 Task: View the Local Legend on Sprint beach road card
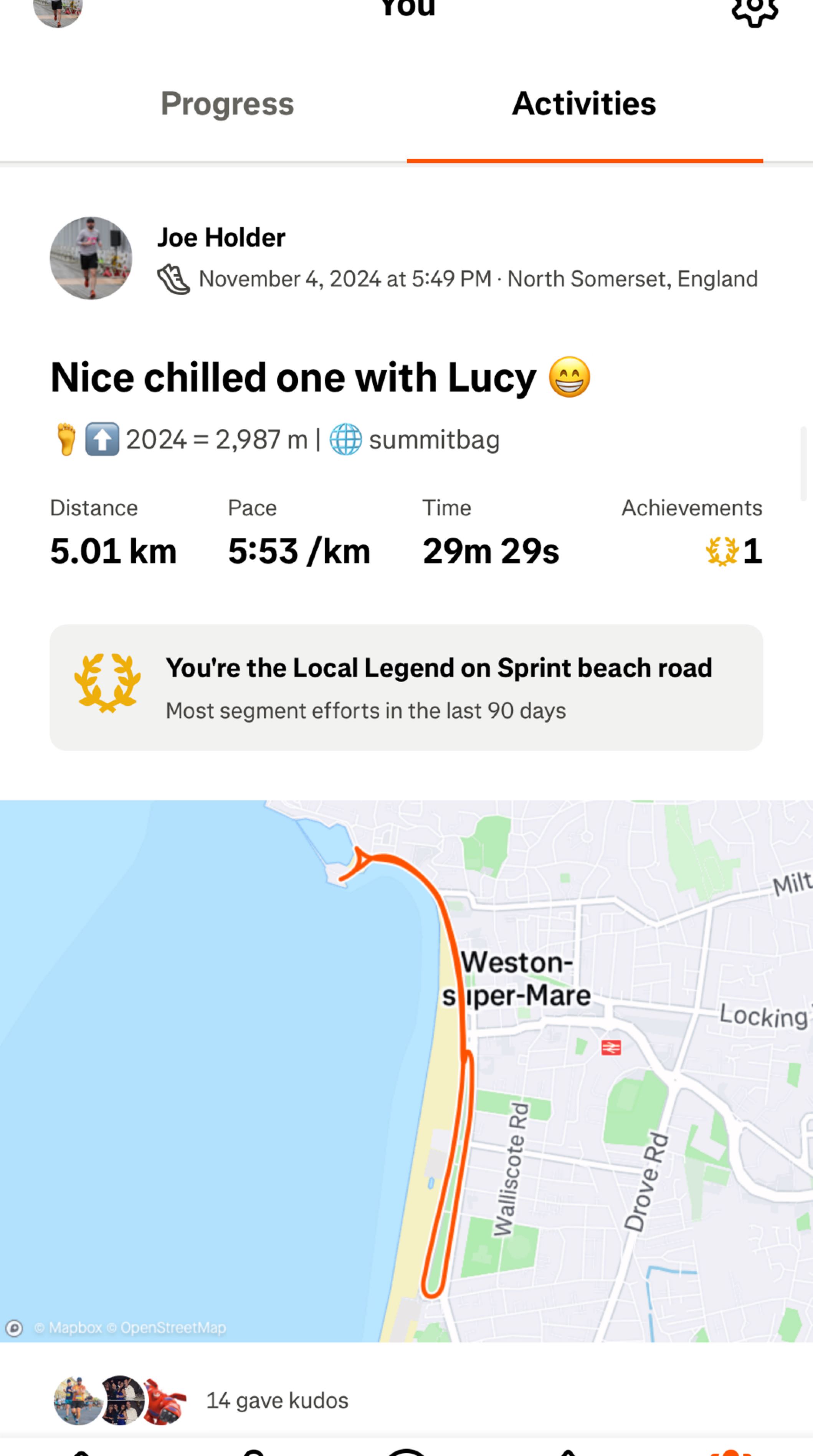pos(406,688)
